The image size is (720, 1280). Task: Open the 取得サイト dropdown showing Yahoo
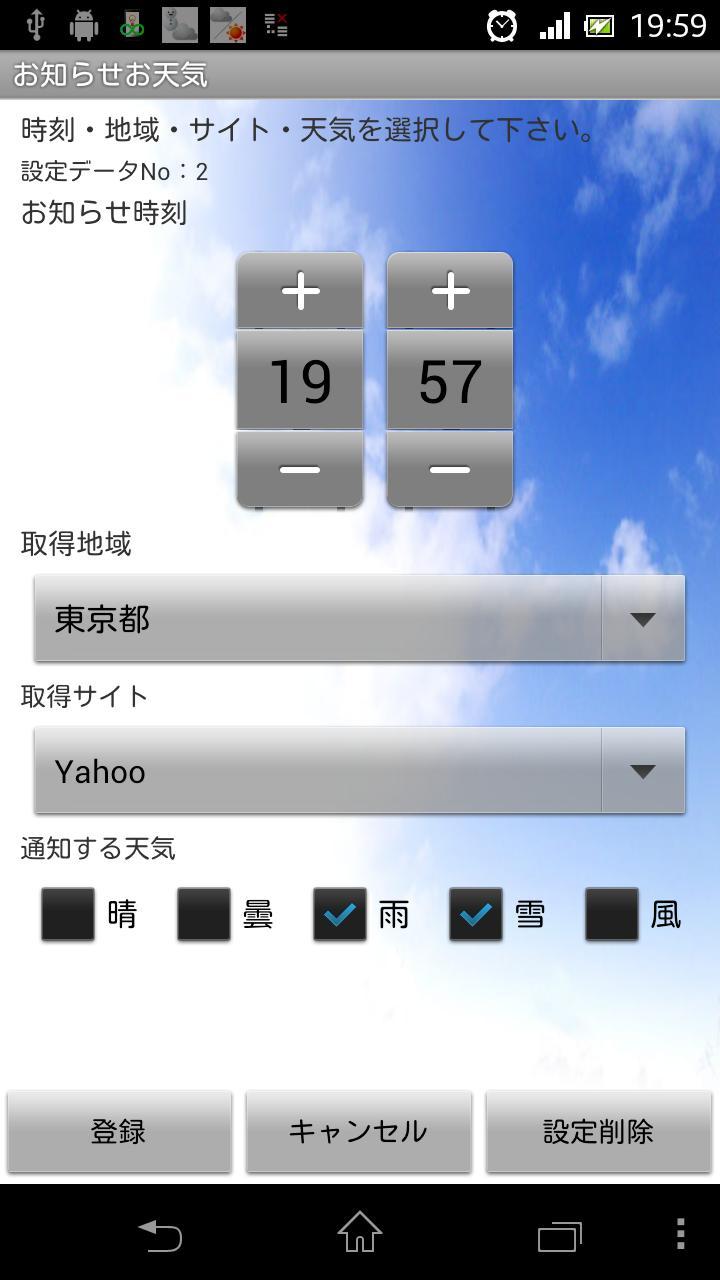coord(359,771)
